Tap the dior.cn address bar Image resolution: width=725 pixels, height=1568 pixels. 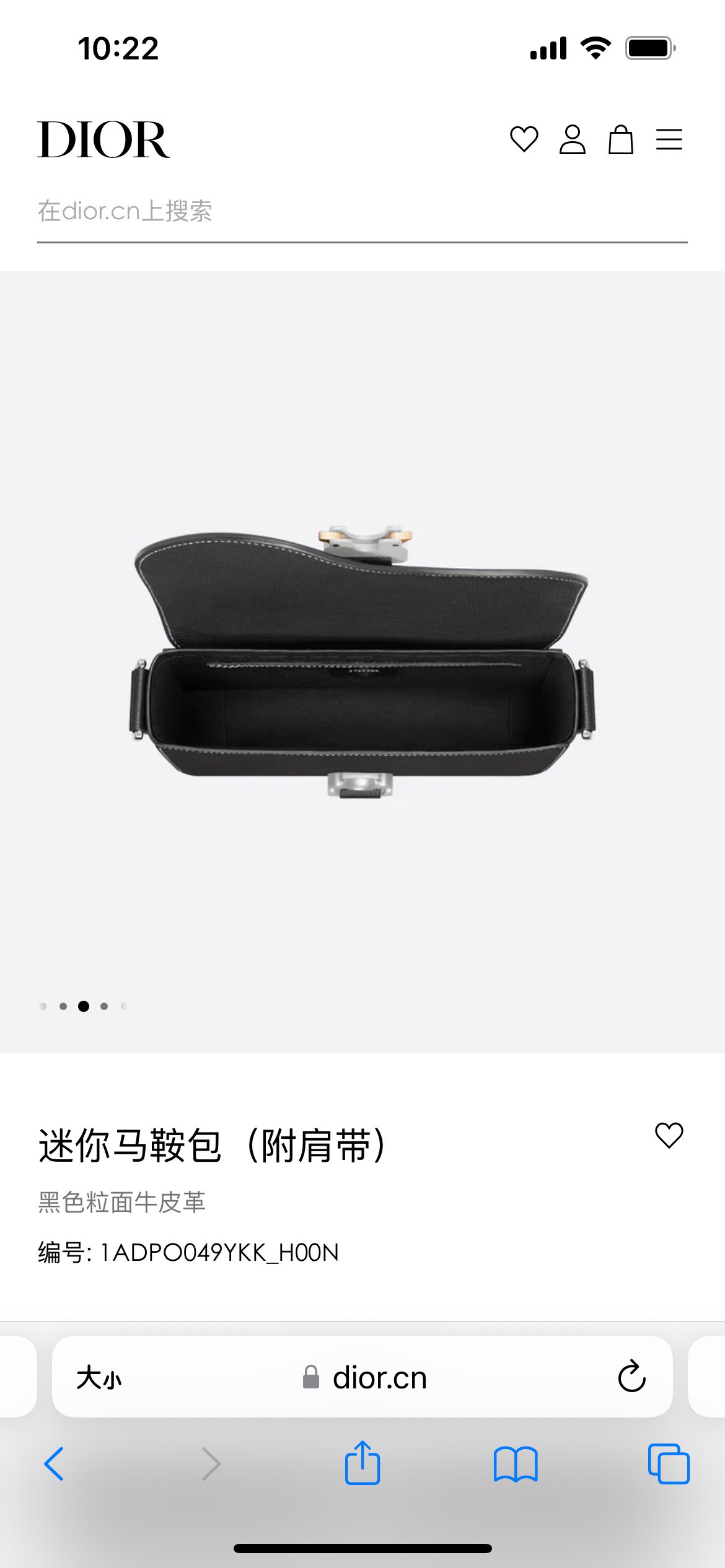[379, 1378]
